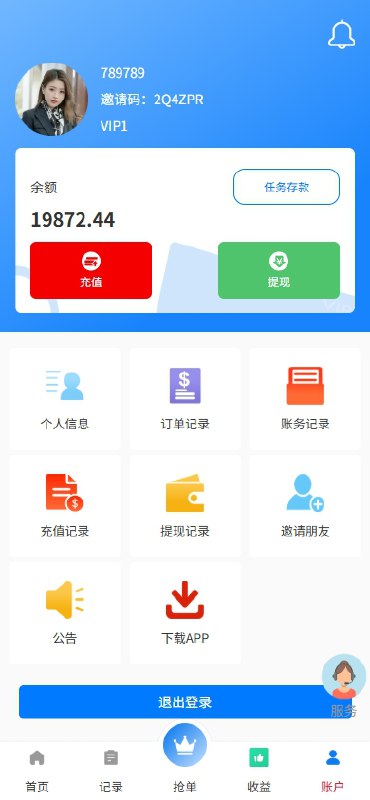View 提现记录 withdrawal history
Screen dimensions: 370x800
click(x=185, y=506)
